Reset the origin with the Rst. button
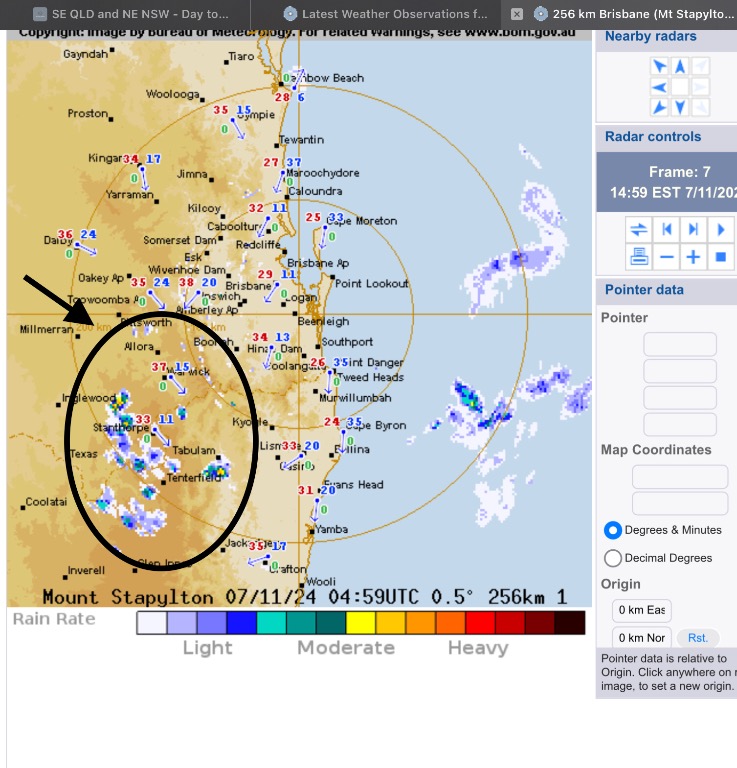This screenshot has width=737, height=768. pos(698,638)
